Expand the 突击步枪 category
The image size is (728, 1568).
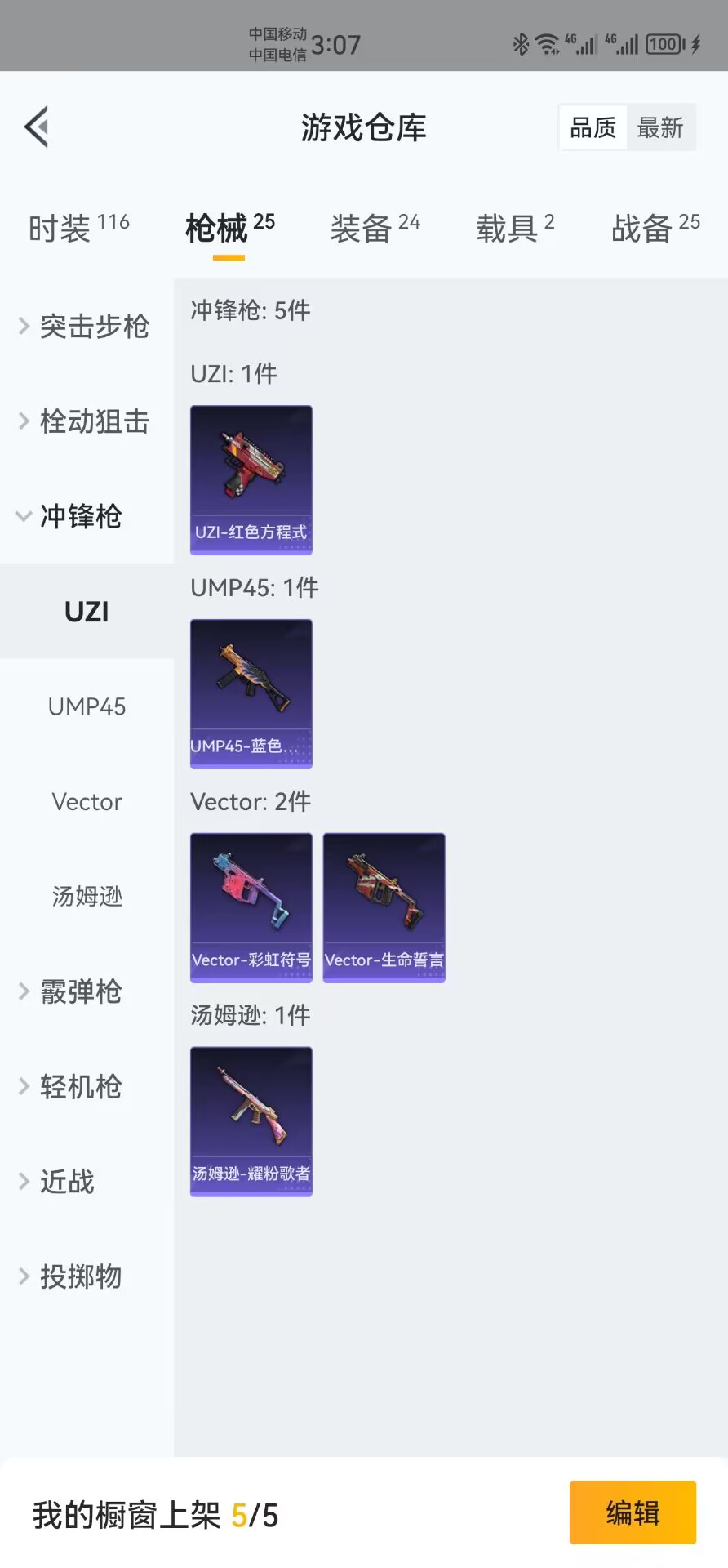point(86,327)
